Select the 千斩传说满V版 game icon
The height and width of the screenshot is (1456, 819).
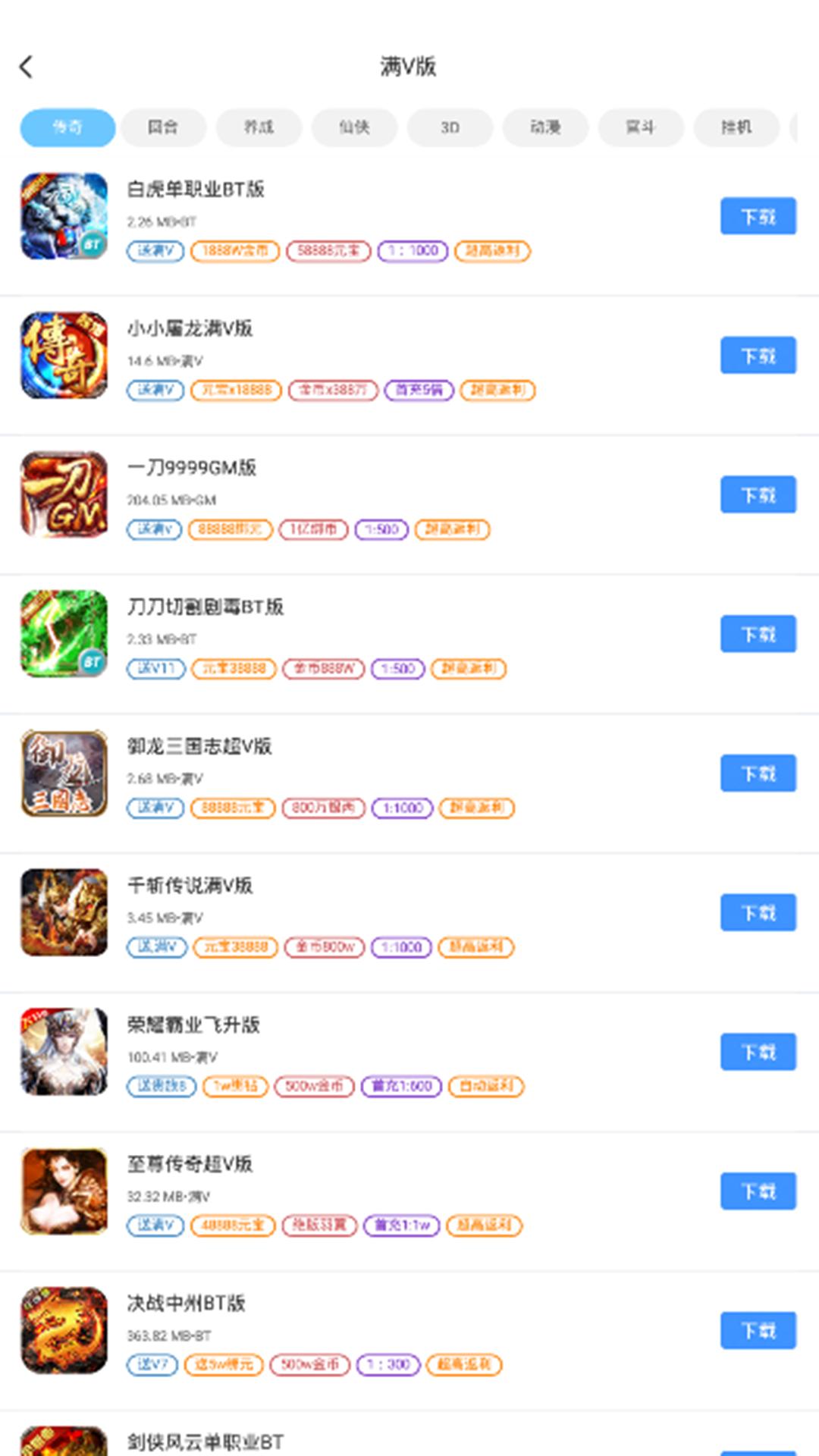pos(63,912)
